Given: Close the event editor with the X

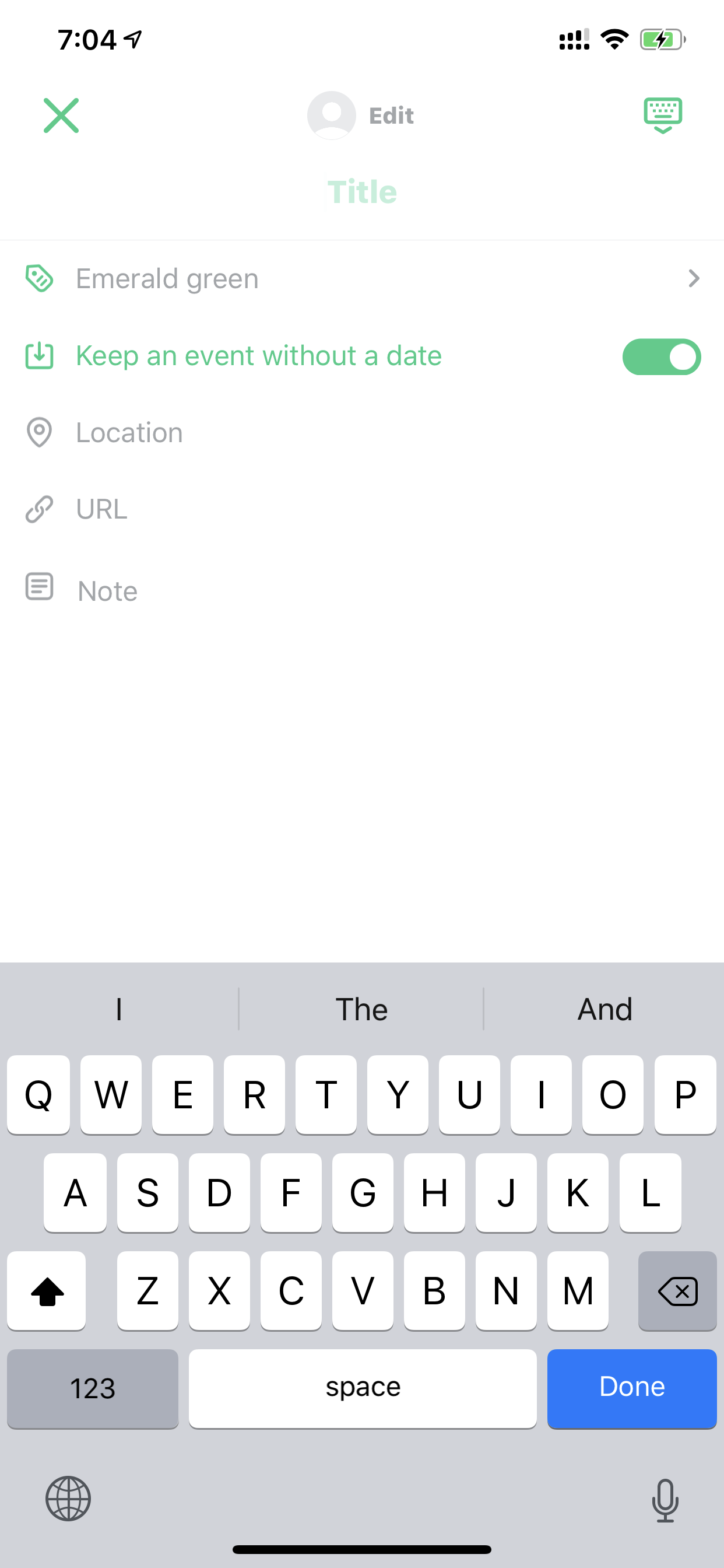Looking at the screenshot, I should [x=61, y=115].
